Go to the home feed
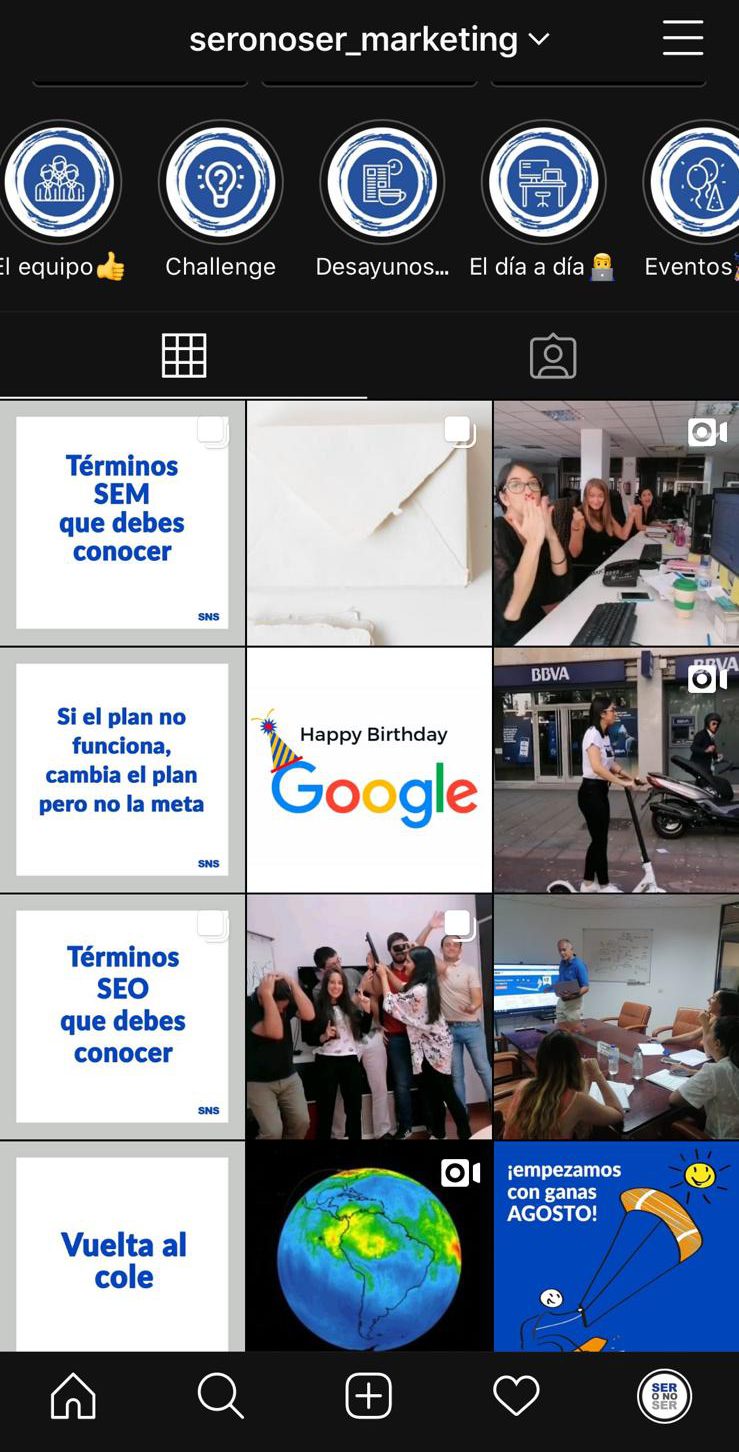Image resolution: width=739 pixels, height=1452 pixels. pyautogui.click(x=74, y=1395)
